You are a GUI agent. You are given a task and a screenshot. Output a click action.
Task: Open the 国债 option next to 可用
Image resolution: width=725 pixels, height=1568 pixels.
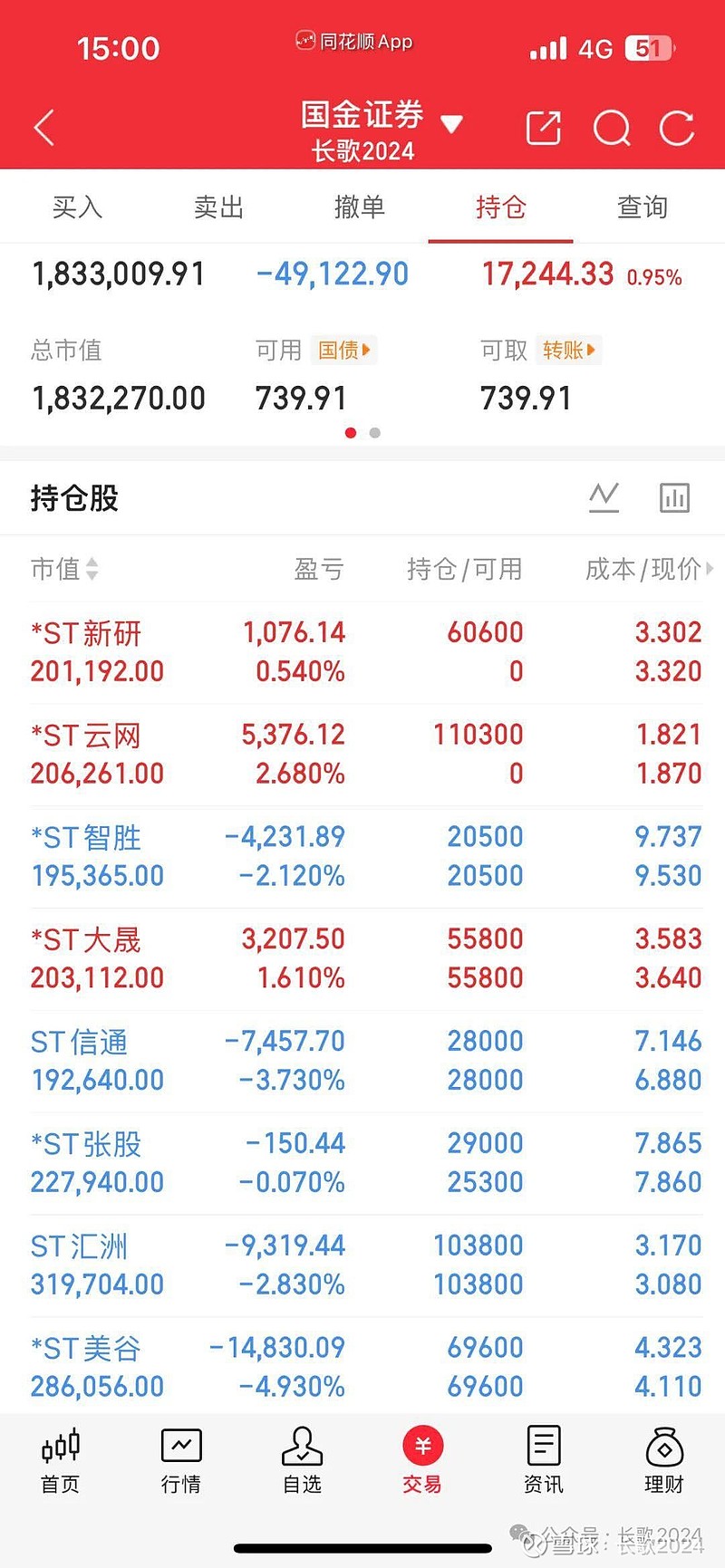343,351
